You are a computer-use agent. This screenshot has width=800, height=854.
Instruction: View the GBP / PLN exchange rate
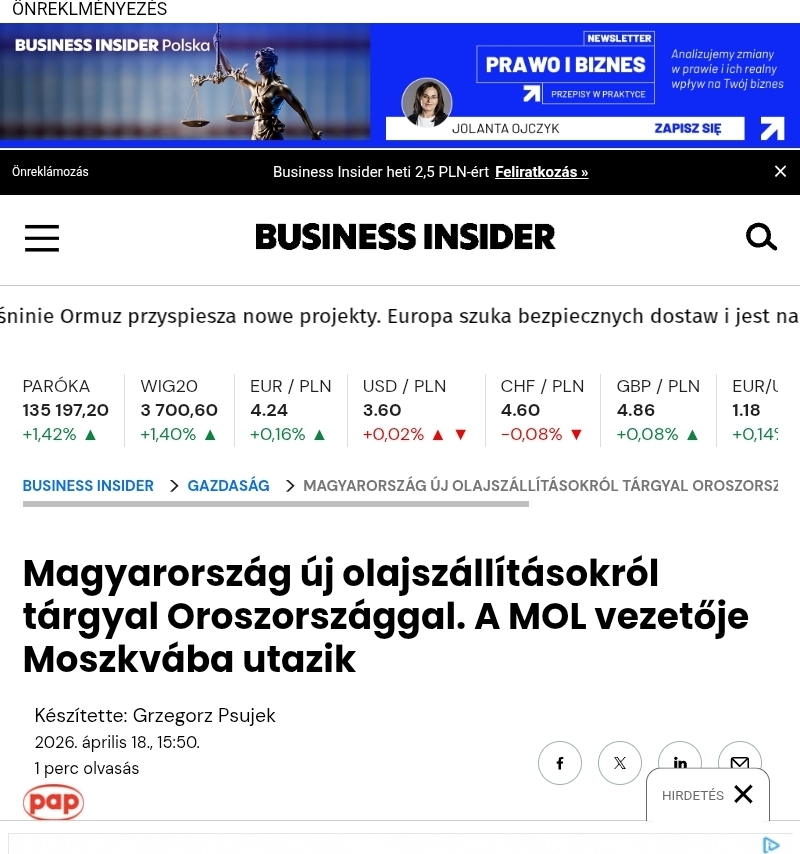coord(658,410)
